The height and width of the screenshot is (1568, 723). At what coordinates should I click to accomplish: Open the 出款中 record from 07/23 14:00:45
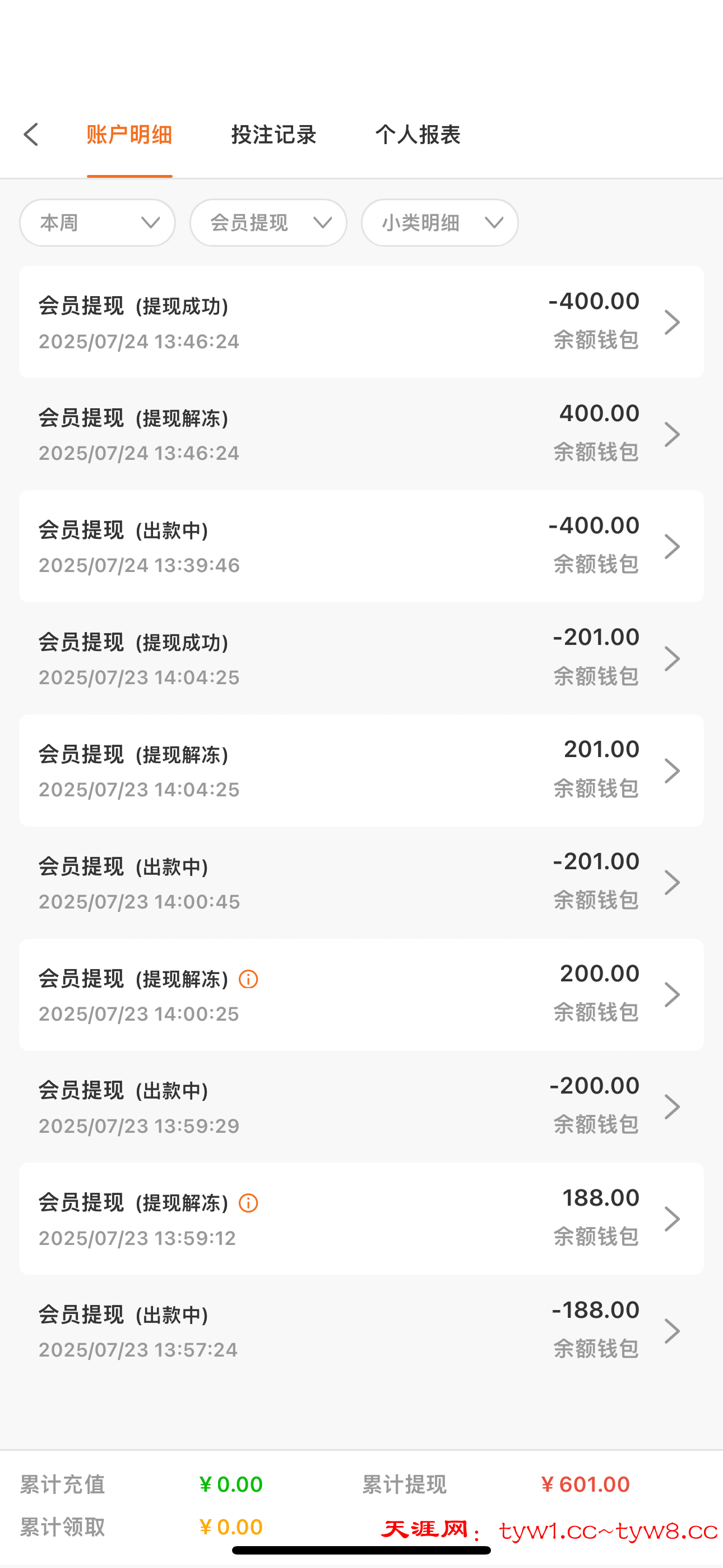[361, 883]
